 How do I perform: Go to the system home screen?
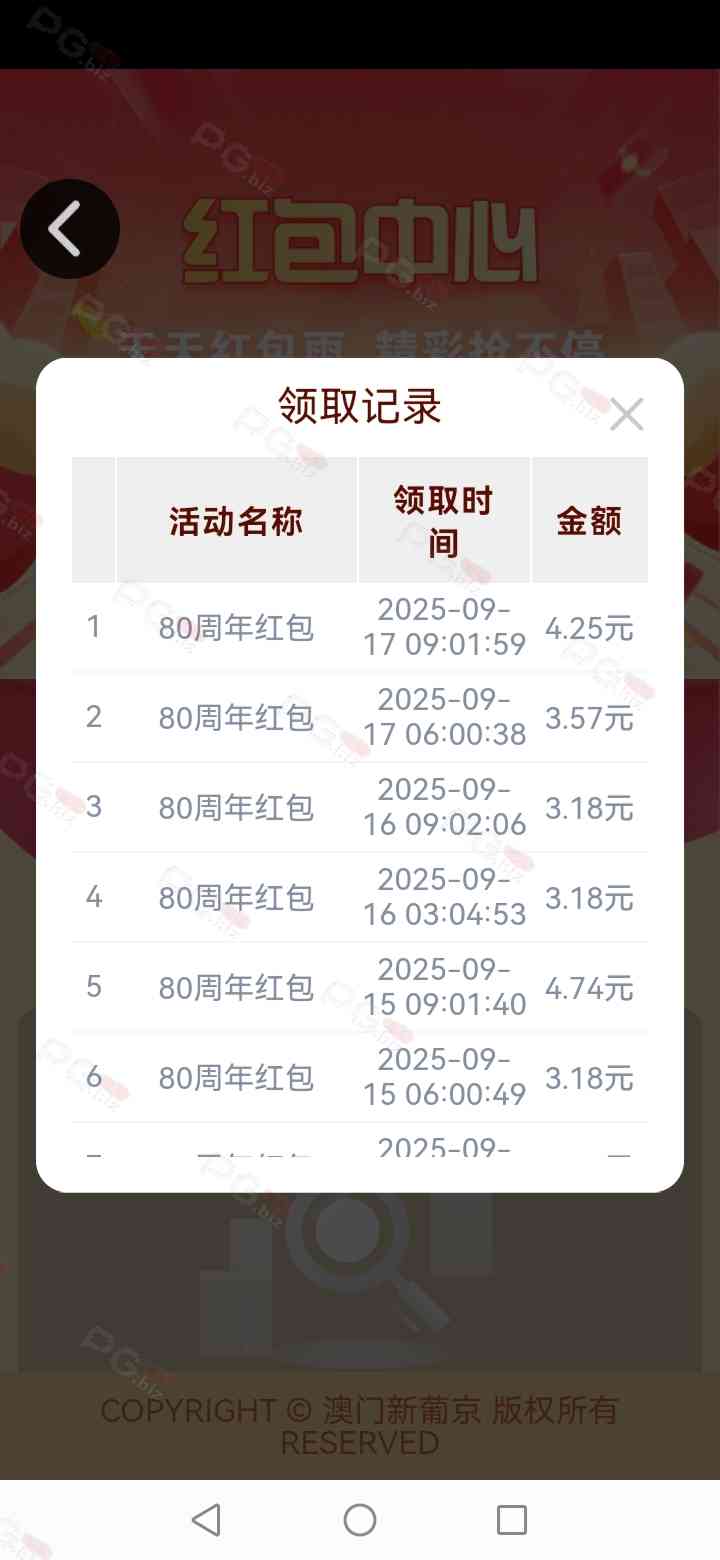pos(360,1520)
